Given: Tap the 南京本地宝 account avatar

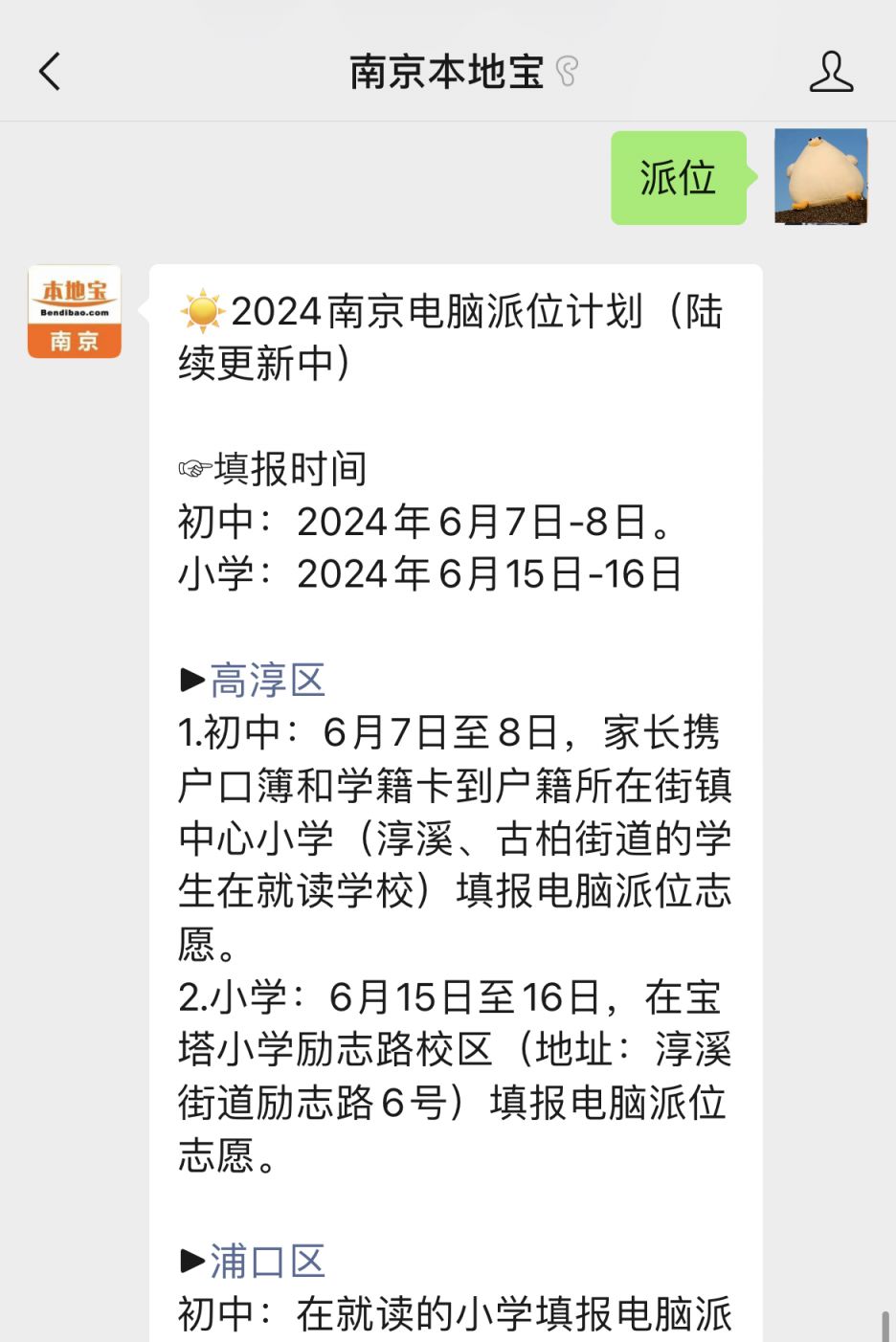Looking at the screenshot, I should click(x=75, y=312).
